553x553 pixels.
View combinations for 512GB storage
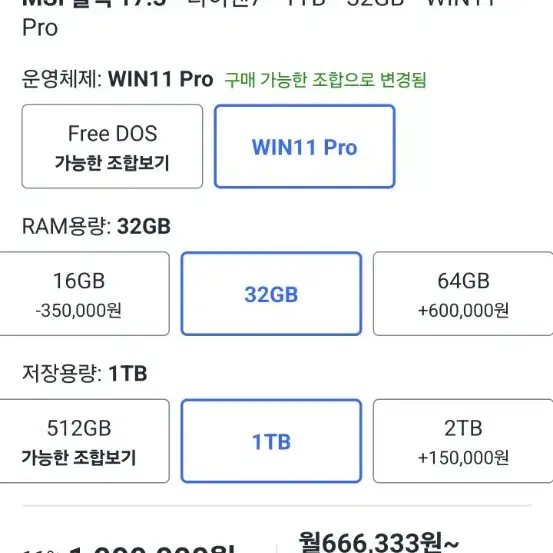(x=84, y=441)
